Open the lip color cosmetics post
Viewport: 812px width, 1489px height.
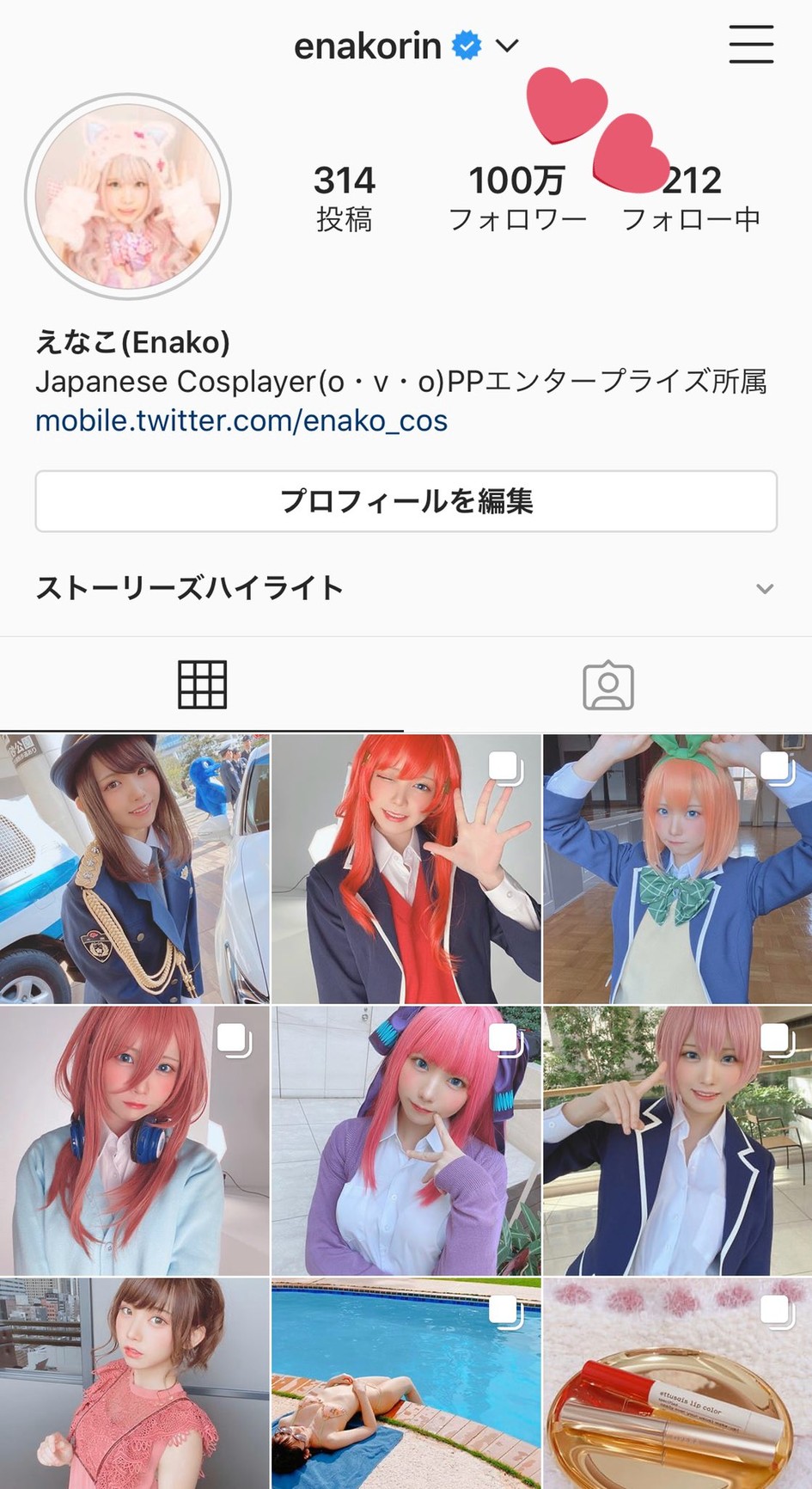point(677,1384)
